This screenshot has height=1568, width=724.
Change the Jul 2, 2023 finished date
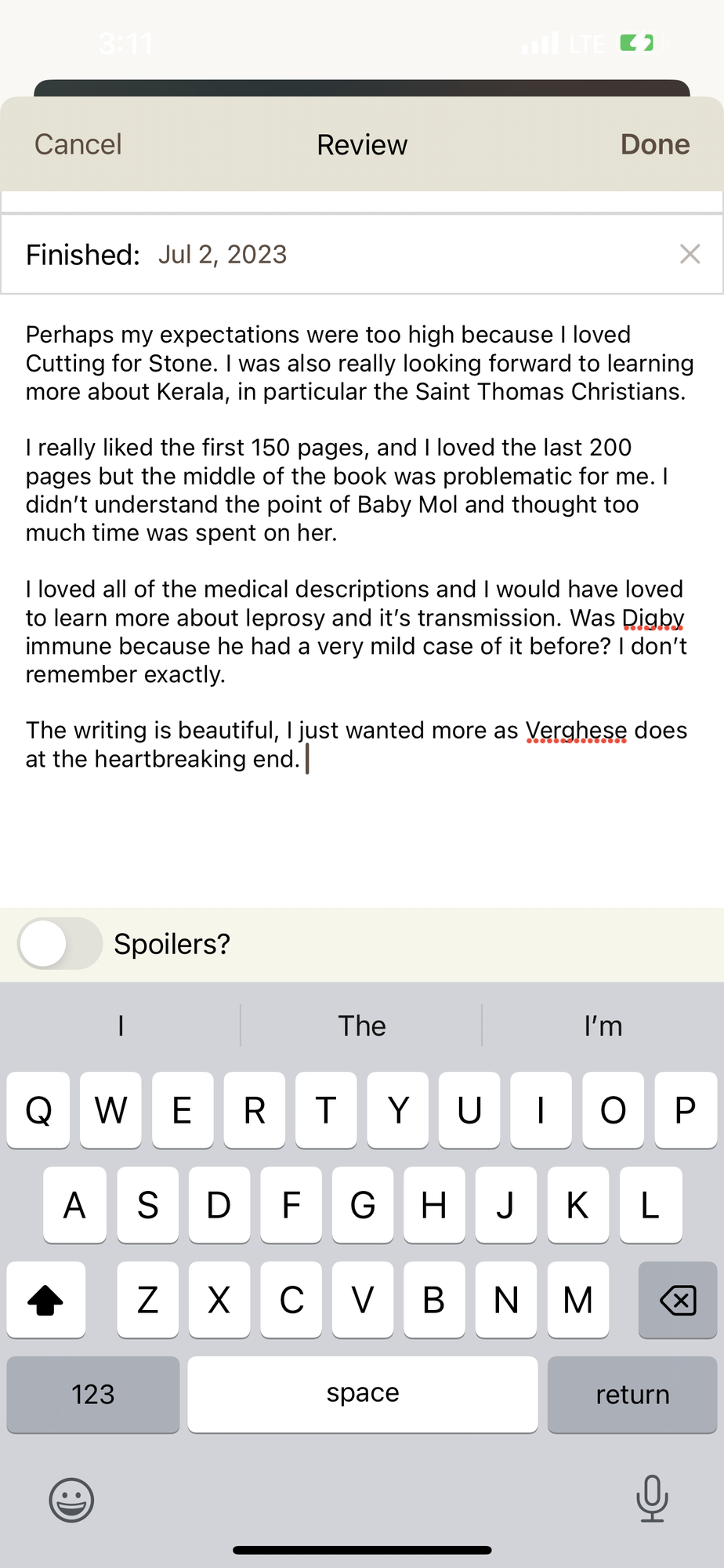point(223,255)
